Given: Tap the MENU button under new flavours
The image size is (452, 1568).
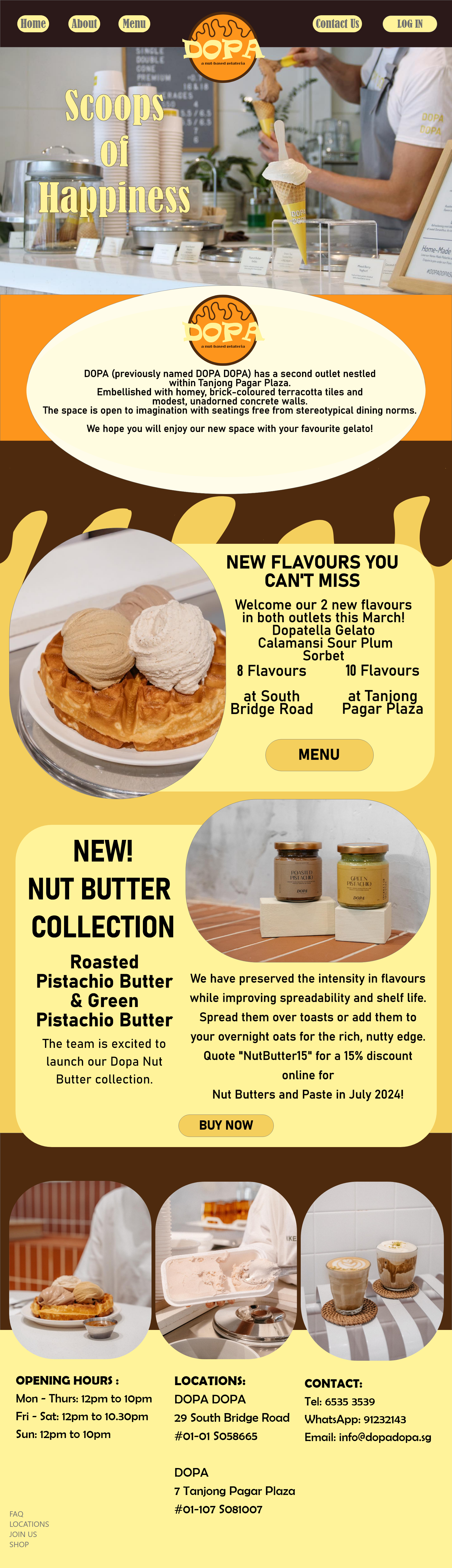Looking at the screenshot, I should click(x=319, y=755).
